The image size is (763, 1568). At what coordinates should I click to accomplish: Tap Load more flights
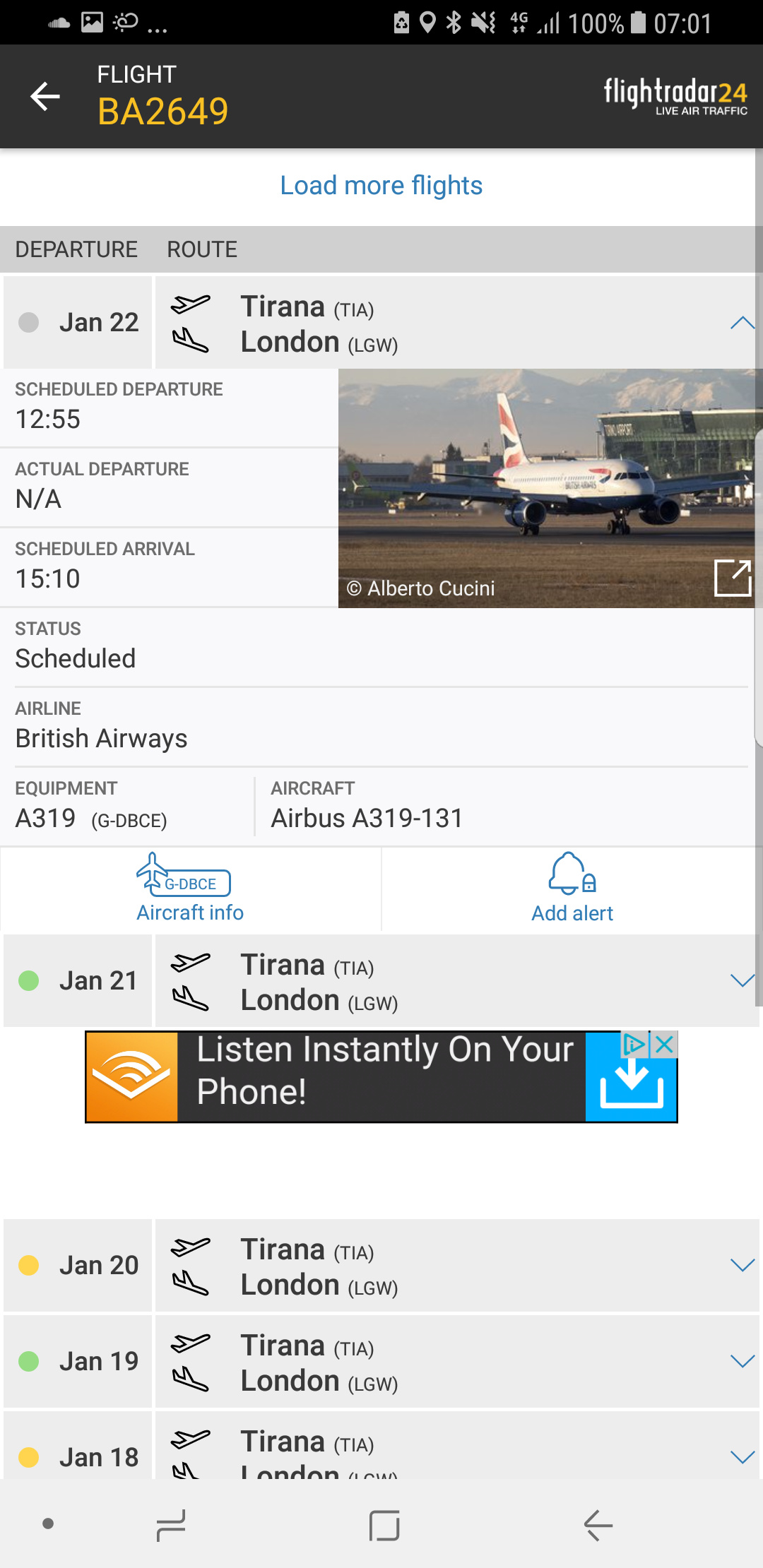point(381,186)
